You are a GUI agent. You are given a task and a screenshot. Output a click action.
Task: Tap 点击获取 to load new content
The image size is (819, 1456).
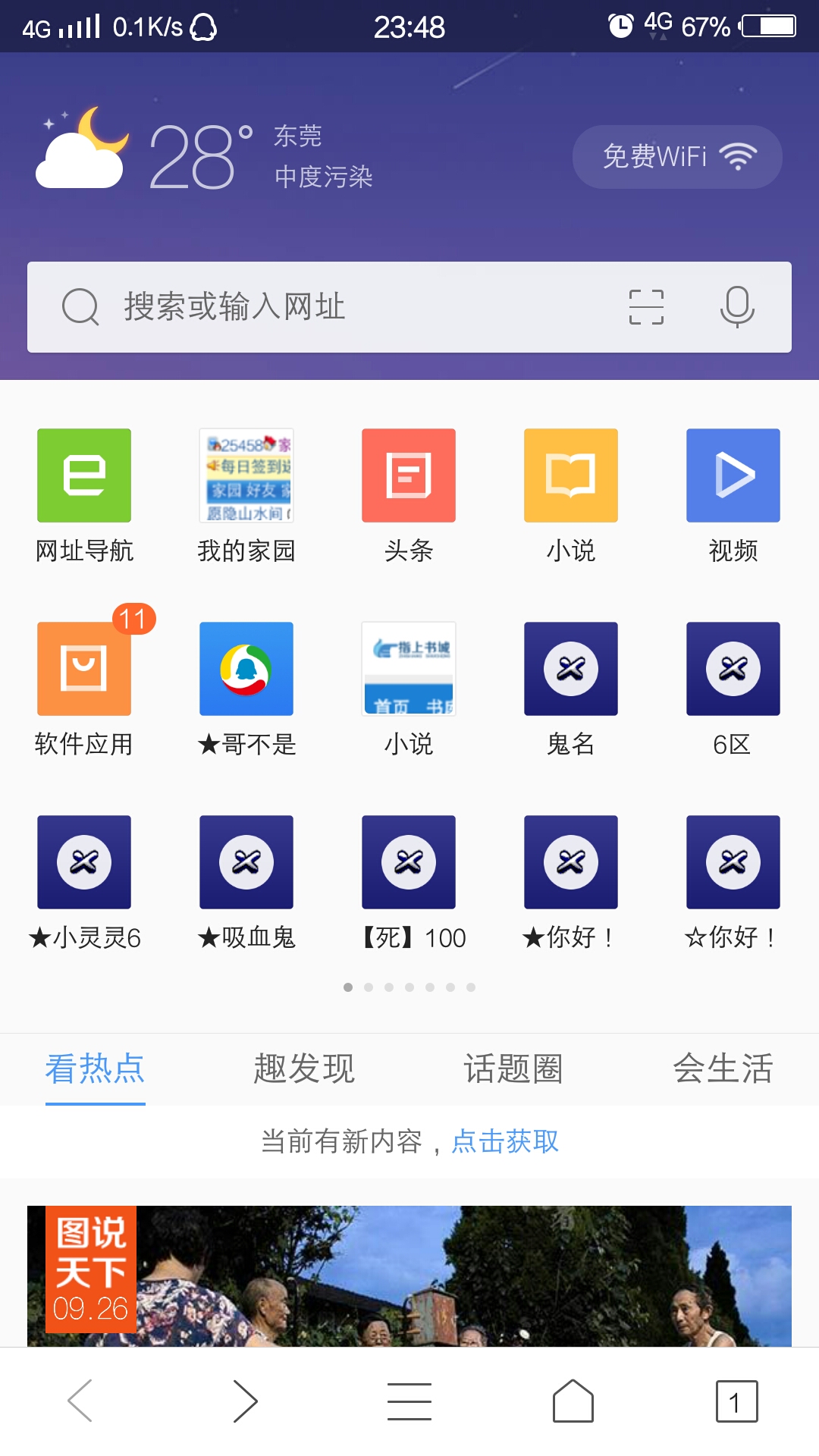coord(505,1141)
